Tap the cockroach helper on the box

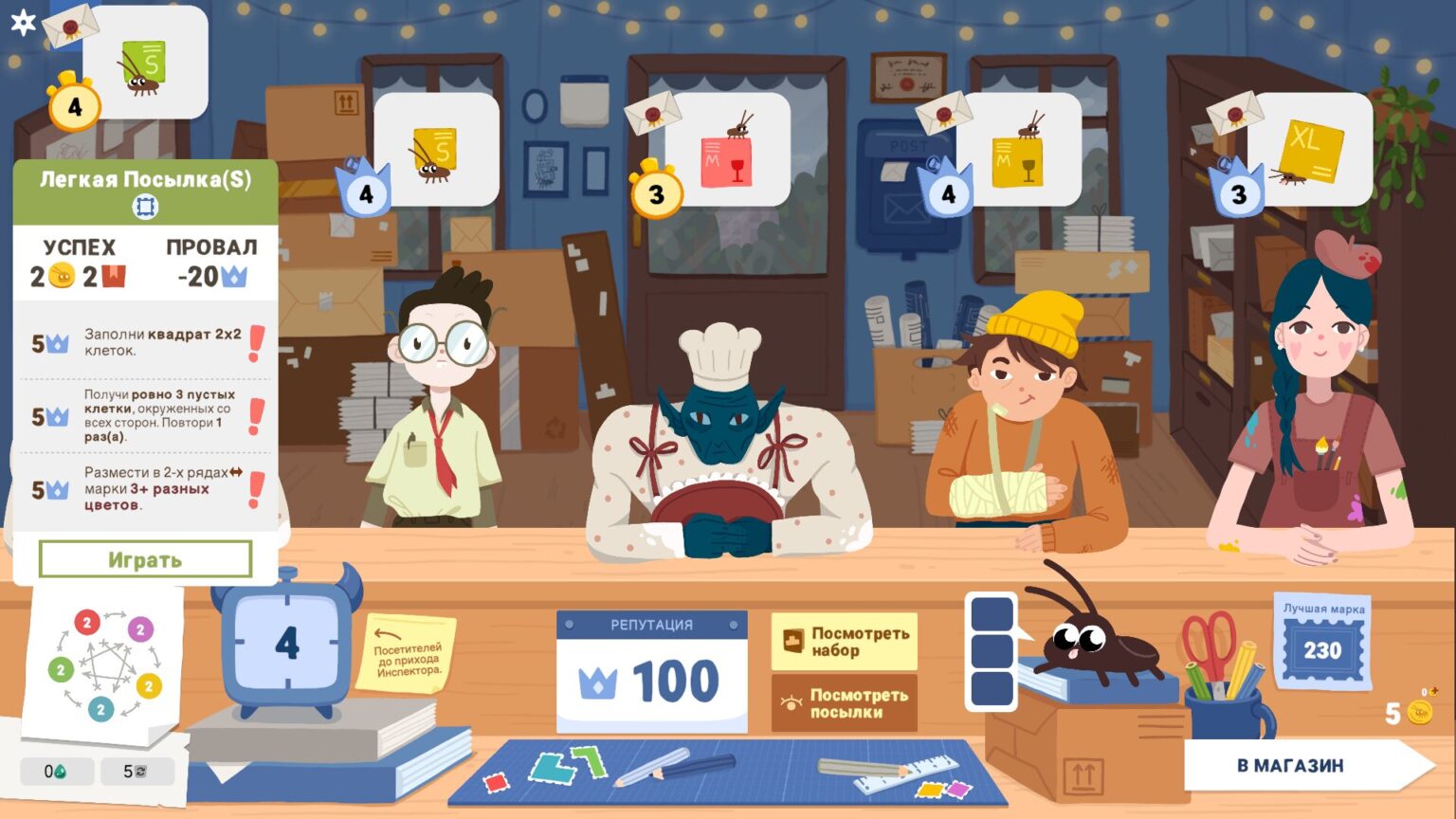[x=1100, y=640]
